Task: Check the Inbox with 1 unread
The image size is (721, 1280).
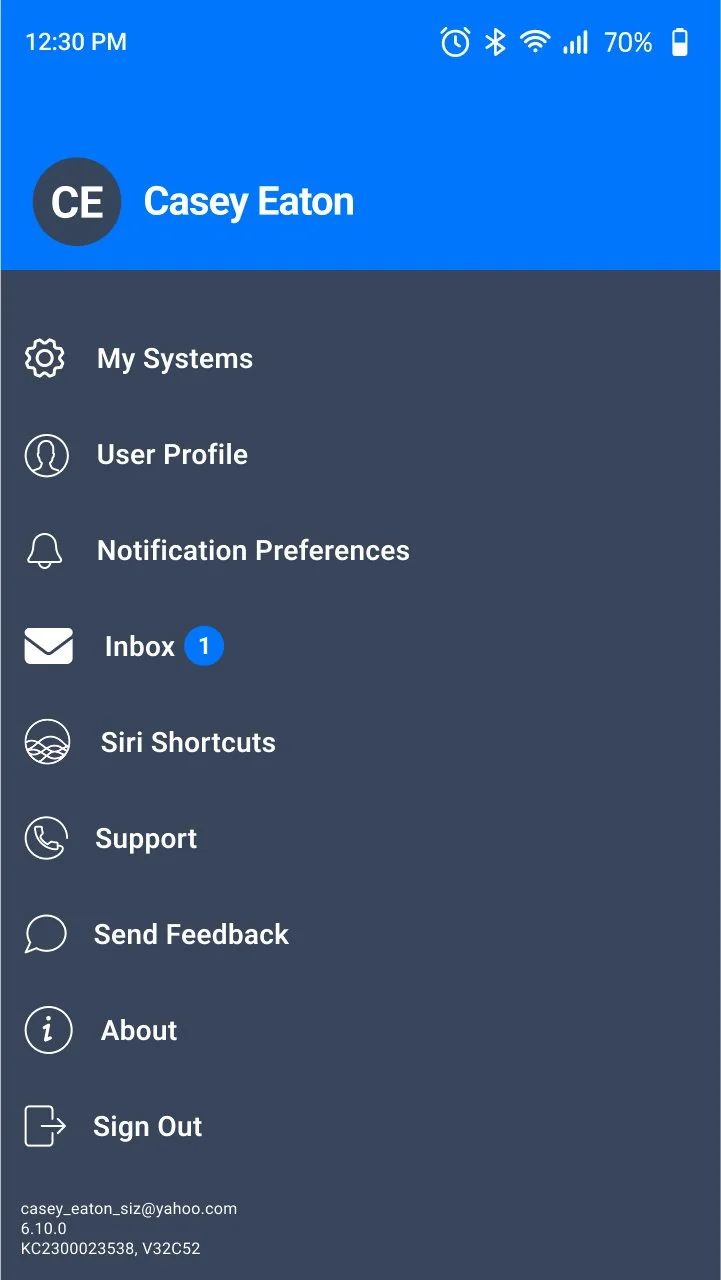Action: [x=140, y=647]
